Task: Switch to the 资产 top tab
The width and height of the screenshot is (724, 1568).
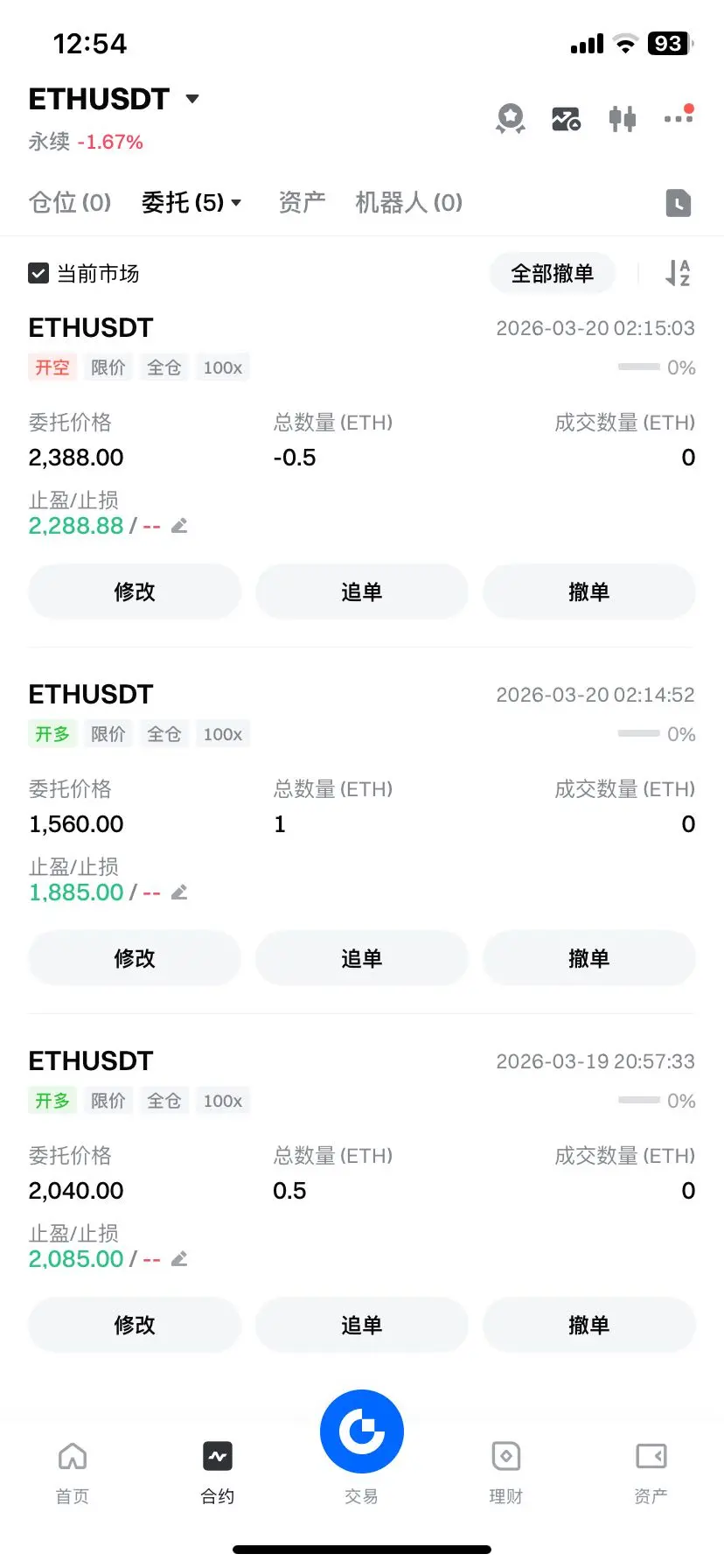Action: (x=302, y=203)
